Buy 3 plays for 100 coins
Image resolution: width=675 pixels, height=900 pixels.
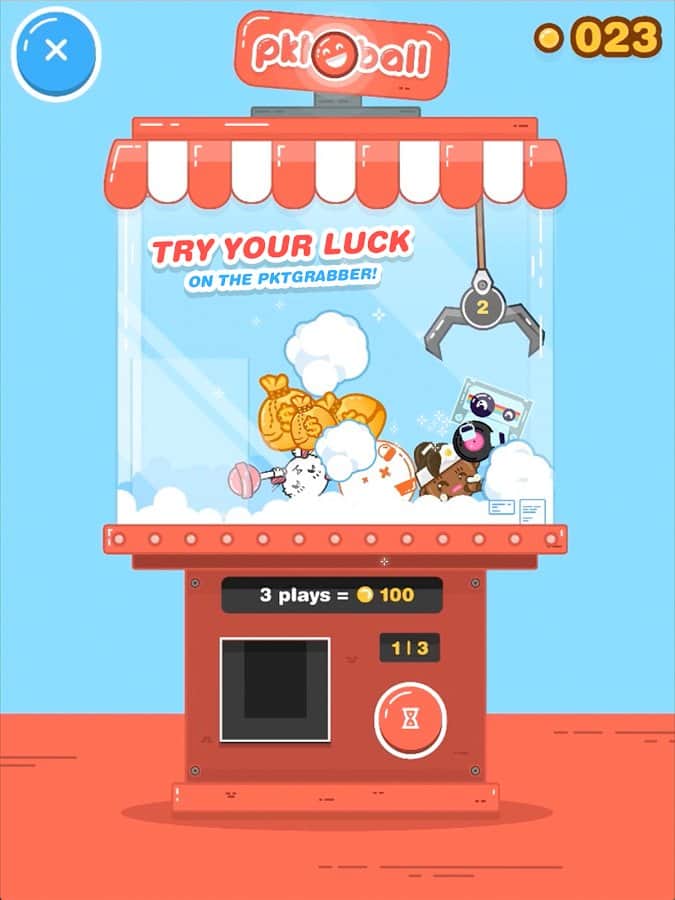click(331, 595)
